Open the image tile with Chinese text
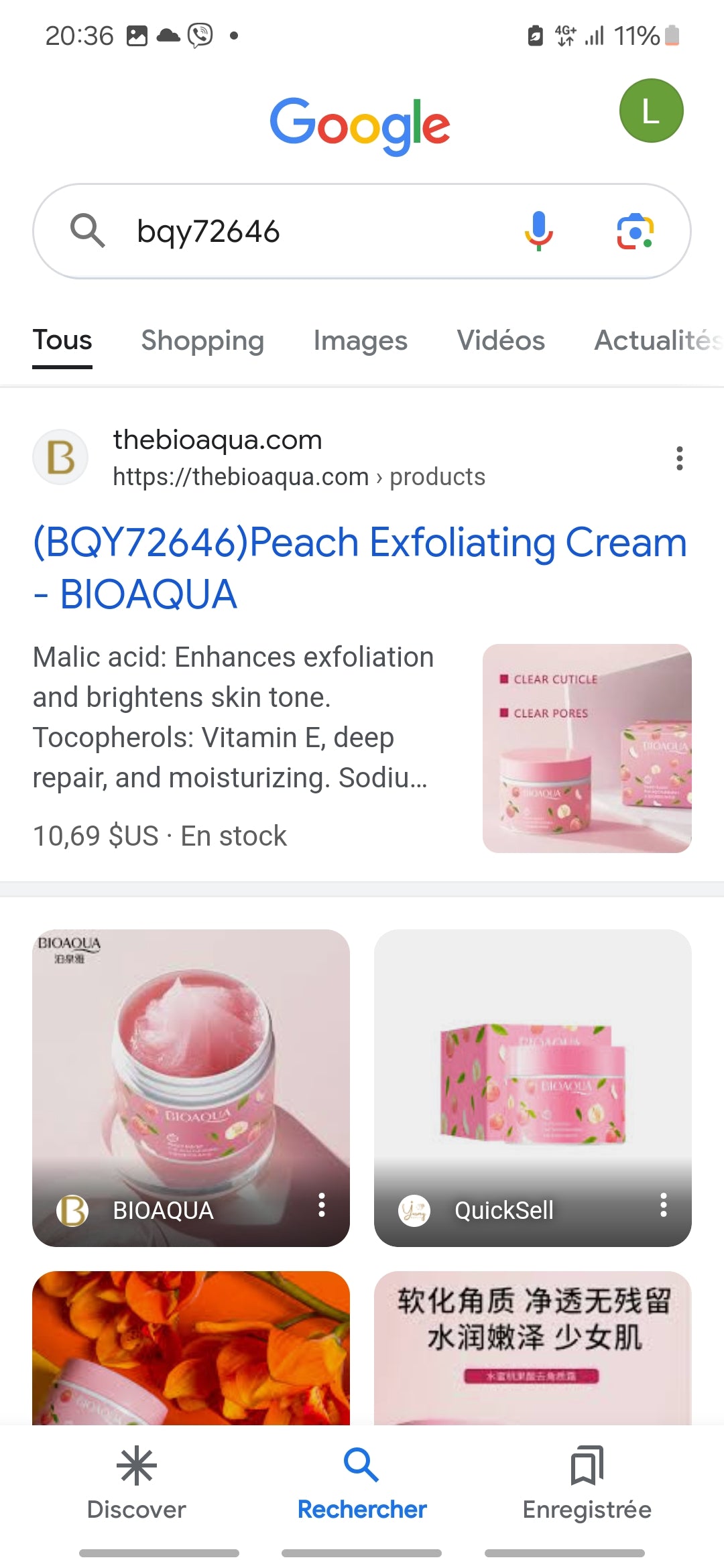 [532, 1347]
